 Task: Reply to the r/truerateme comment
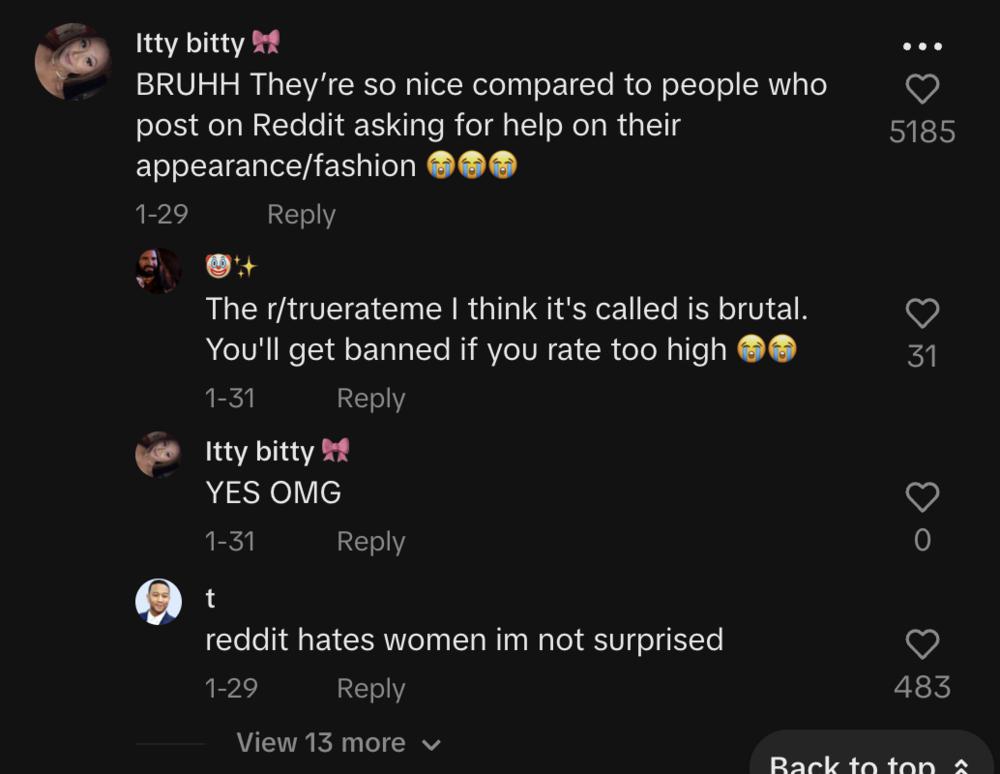click(371, 398)
